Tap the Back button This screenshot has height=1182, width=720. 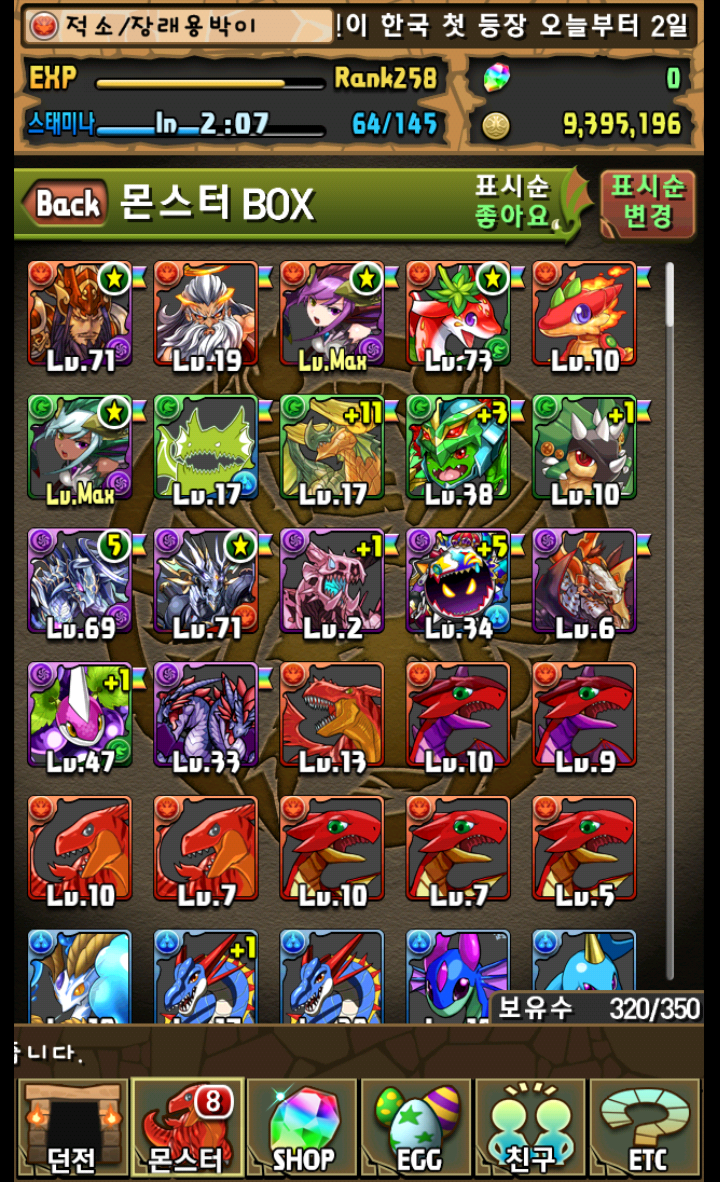pyautogui.click(x=68, y=203)
